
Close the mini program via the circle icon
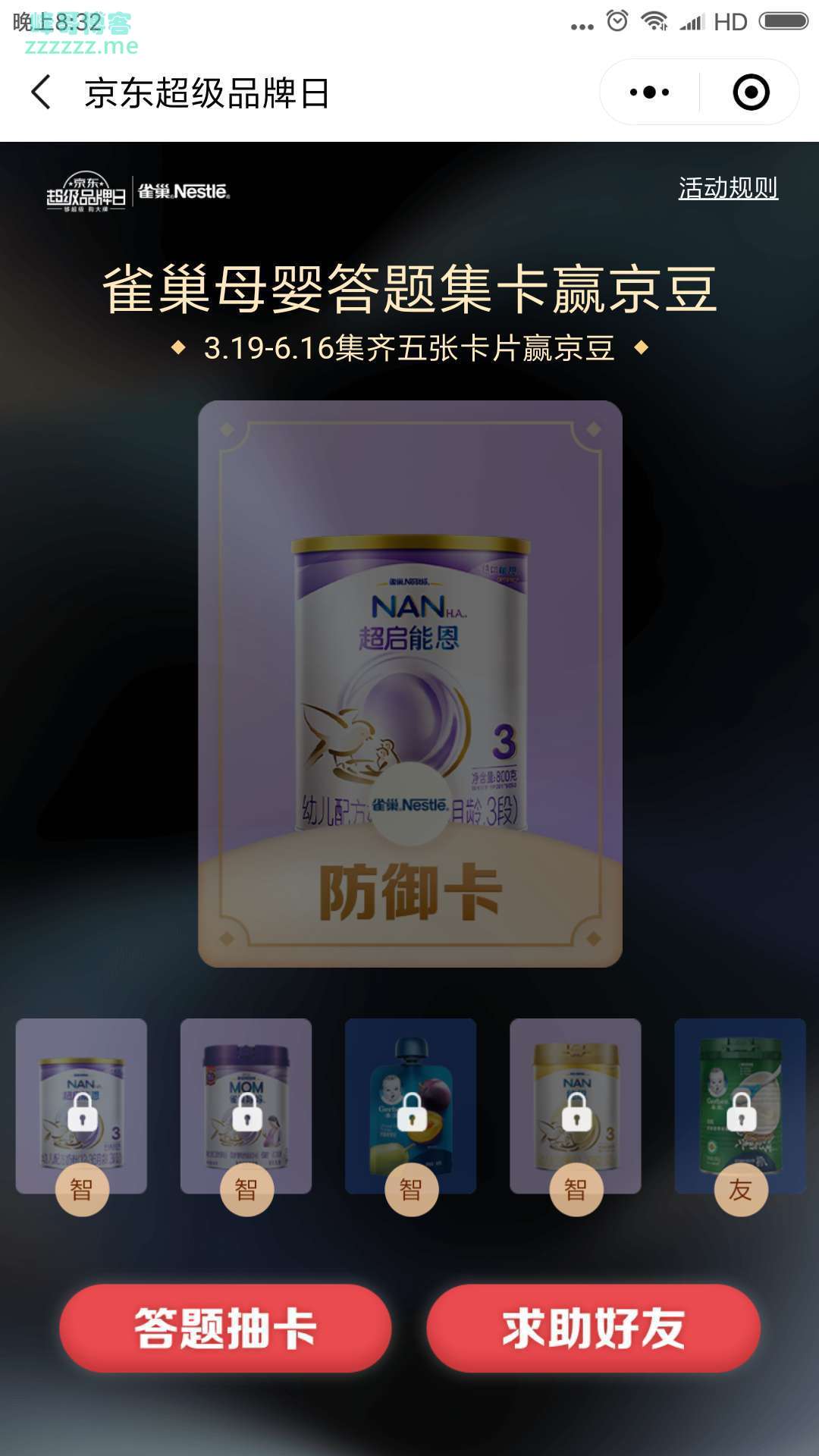click(751, 93)
